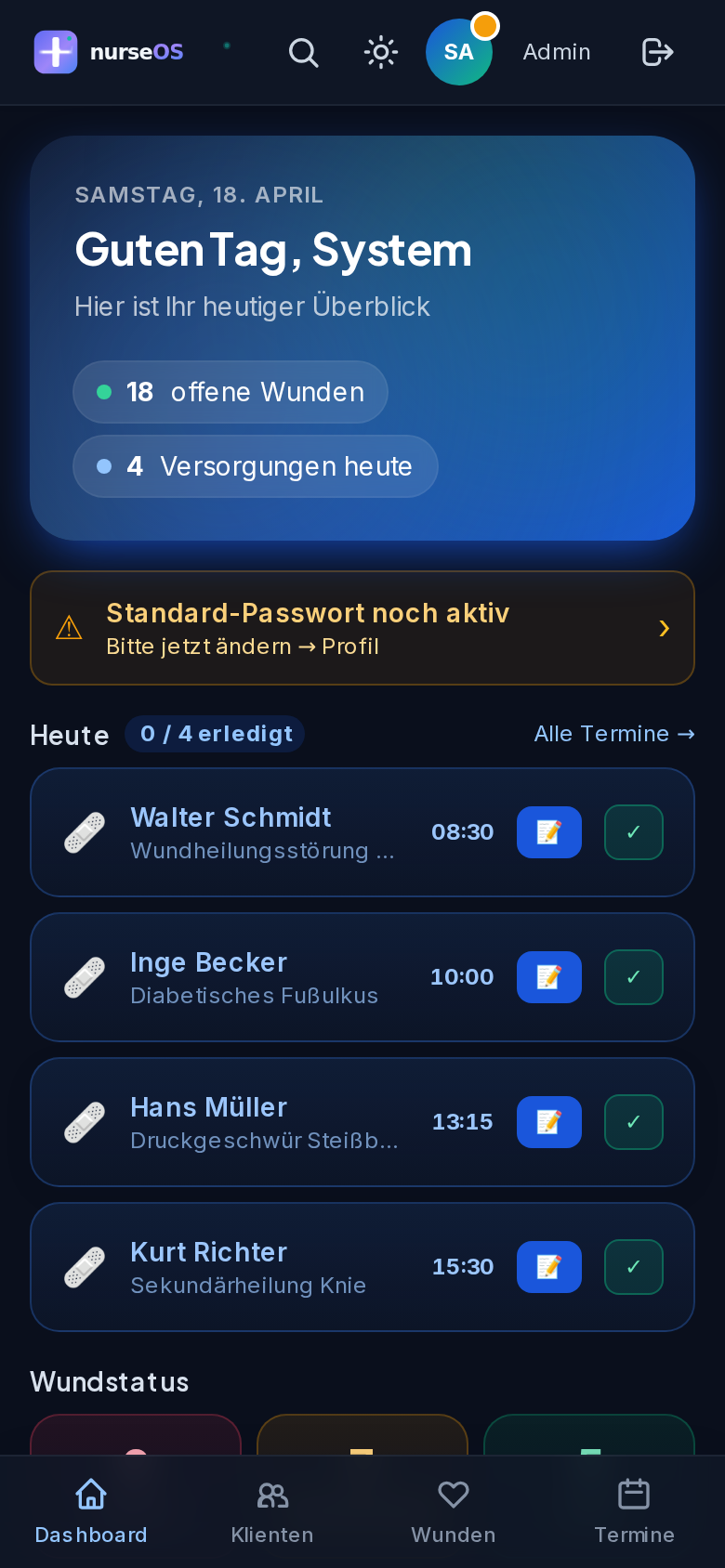Click the warning triangle in the password banner
Image resolution: width=725 pixels, height=1568 pixels.
69,628
